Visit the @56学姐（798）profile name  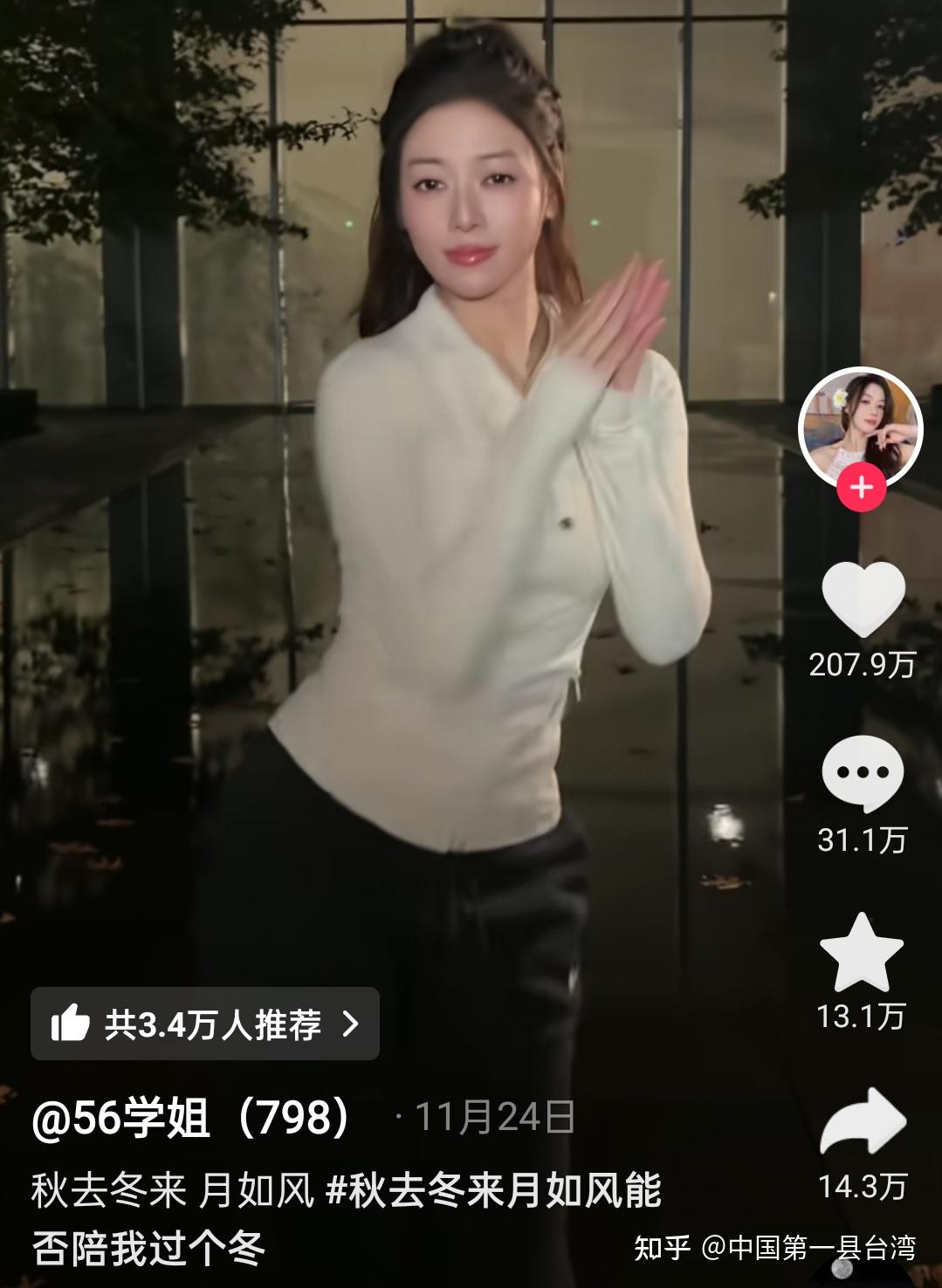[190, 1118]
